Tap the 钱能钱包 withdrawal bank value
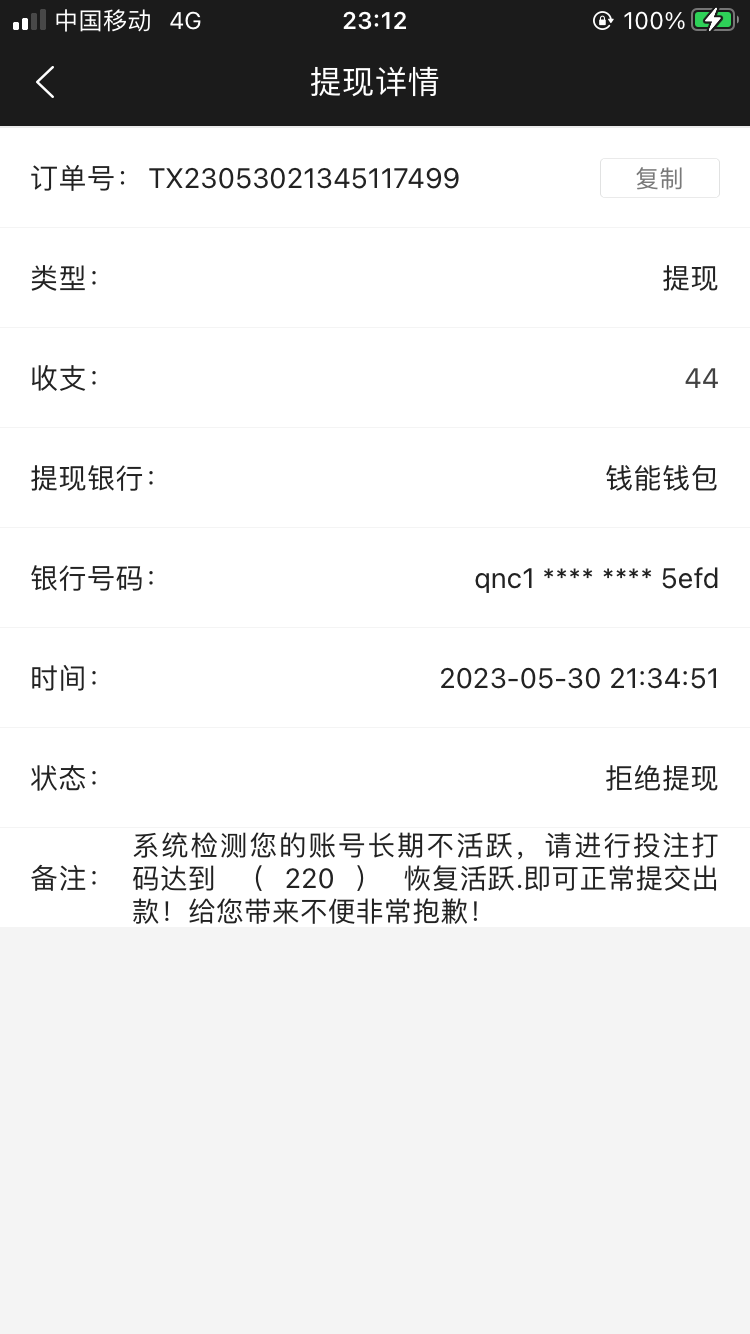Viewport: 750px width, 1334px height. [662, 478]
